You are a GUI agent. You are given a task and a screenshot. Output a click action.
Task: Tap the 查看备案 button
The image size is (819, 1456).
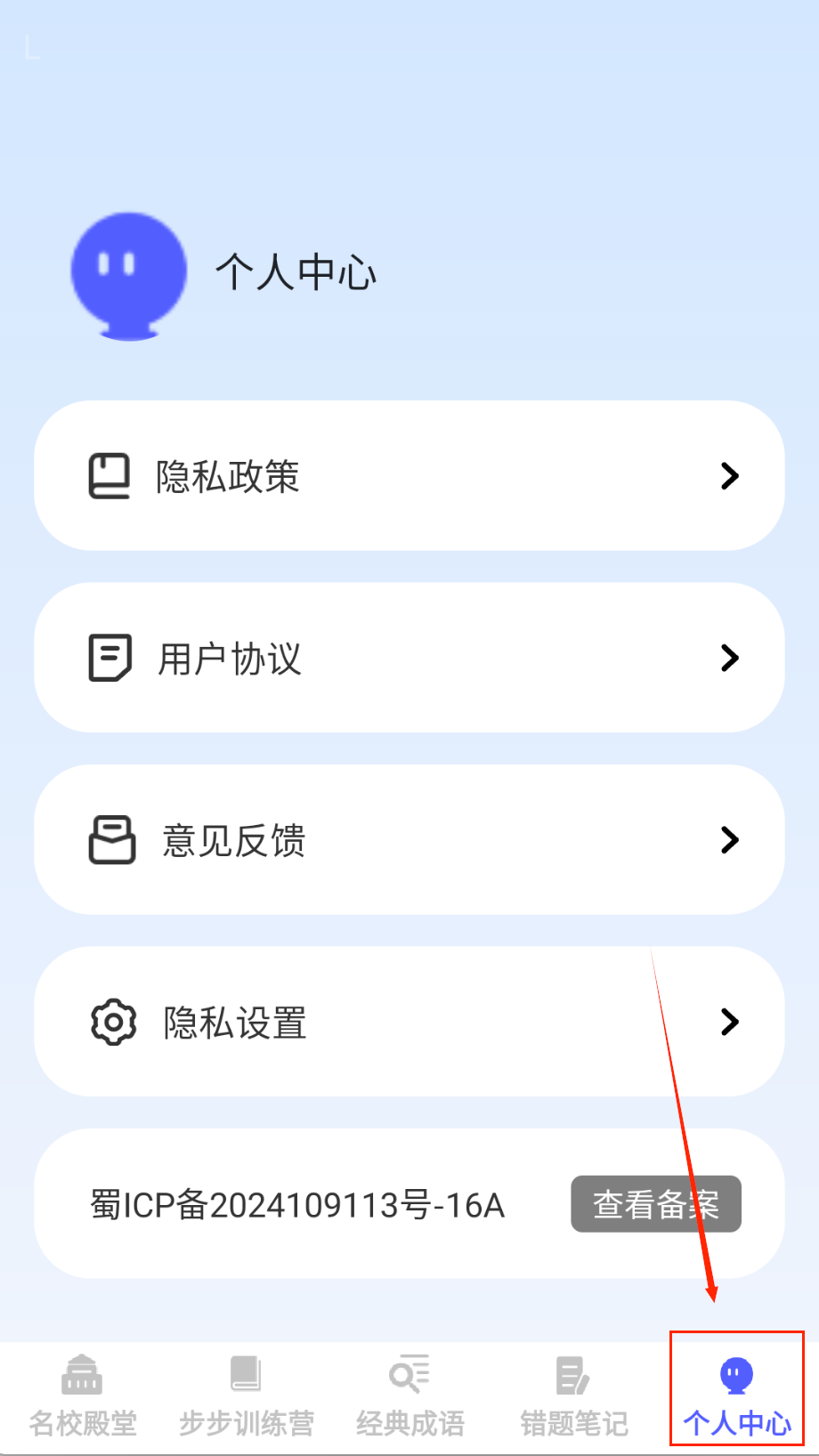(655, 1204)
